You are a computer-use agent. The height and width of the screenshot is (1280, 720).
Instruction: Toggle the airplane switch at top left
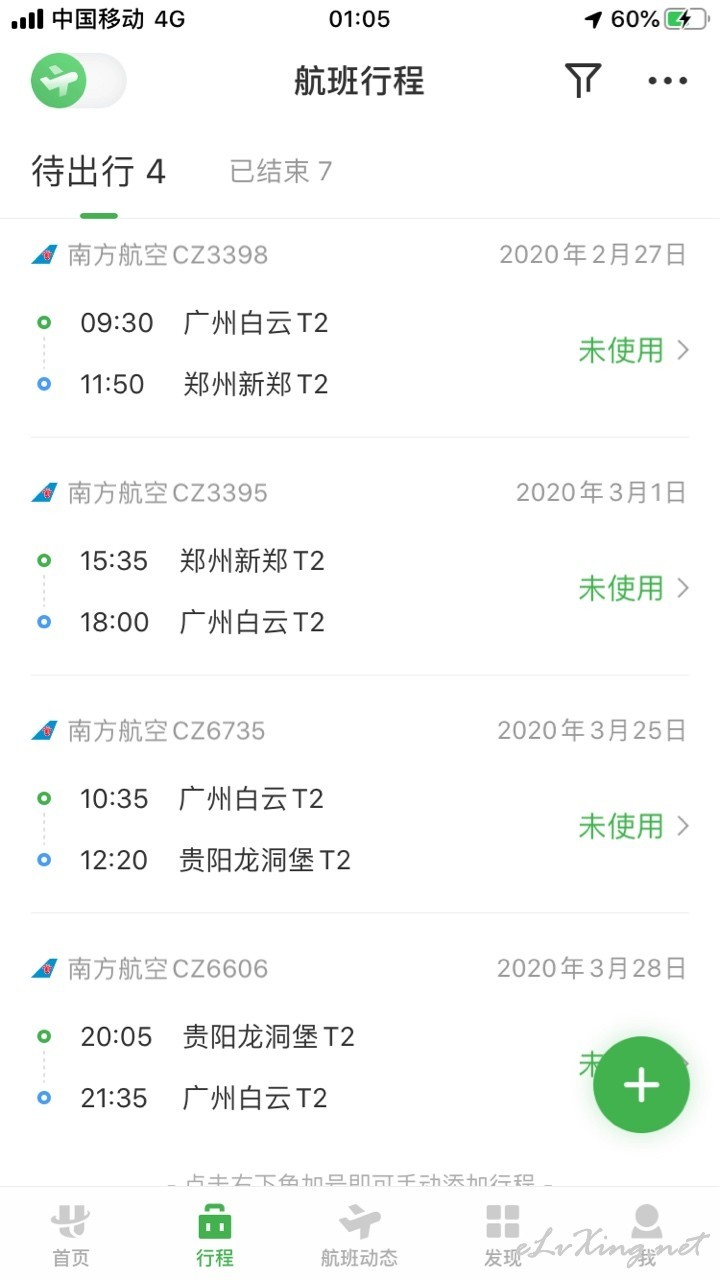78,81
